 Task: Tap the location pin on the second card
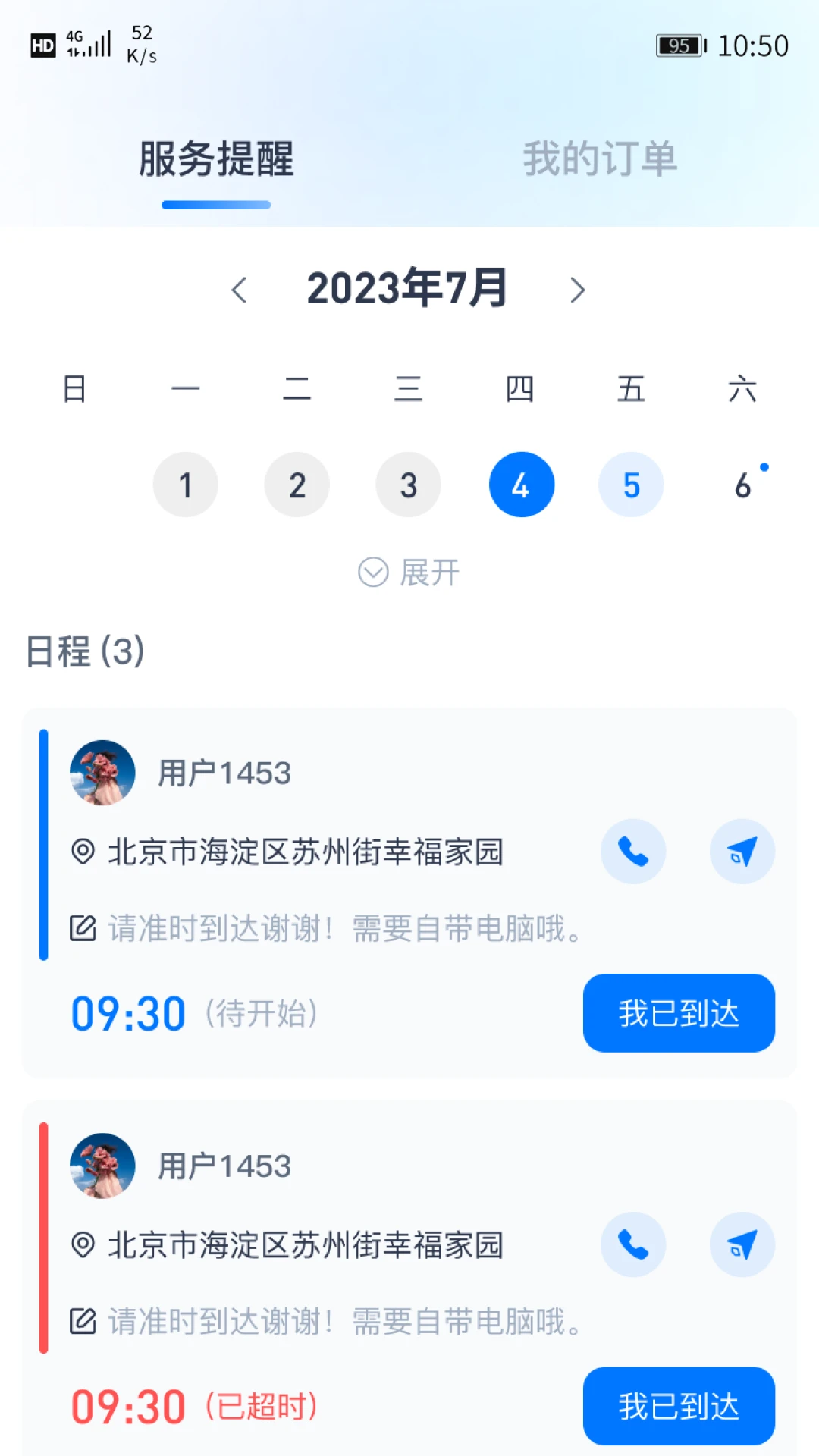83,1244
